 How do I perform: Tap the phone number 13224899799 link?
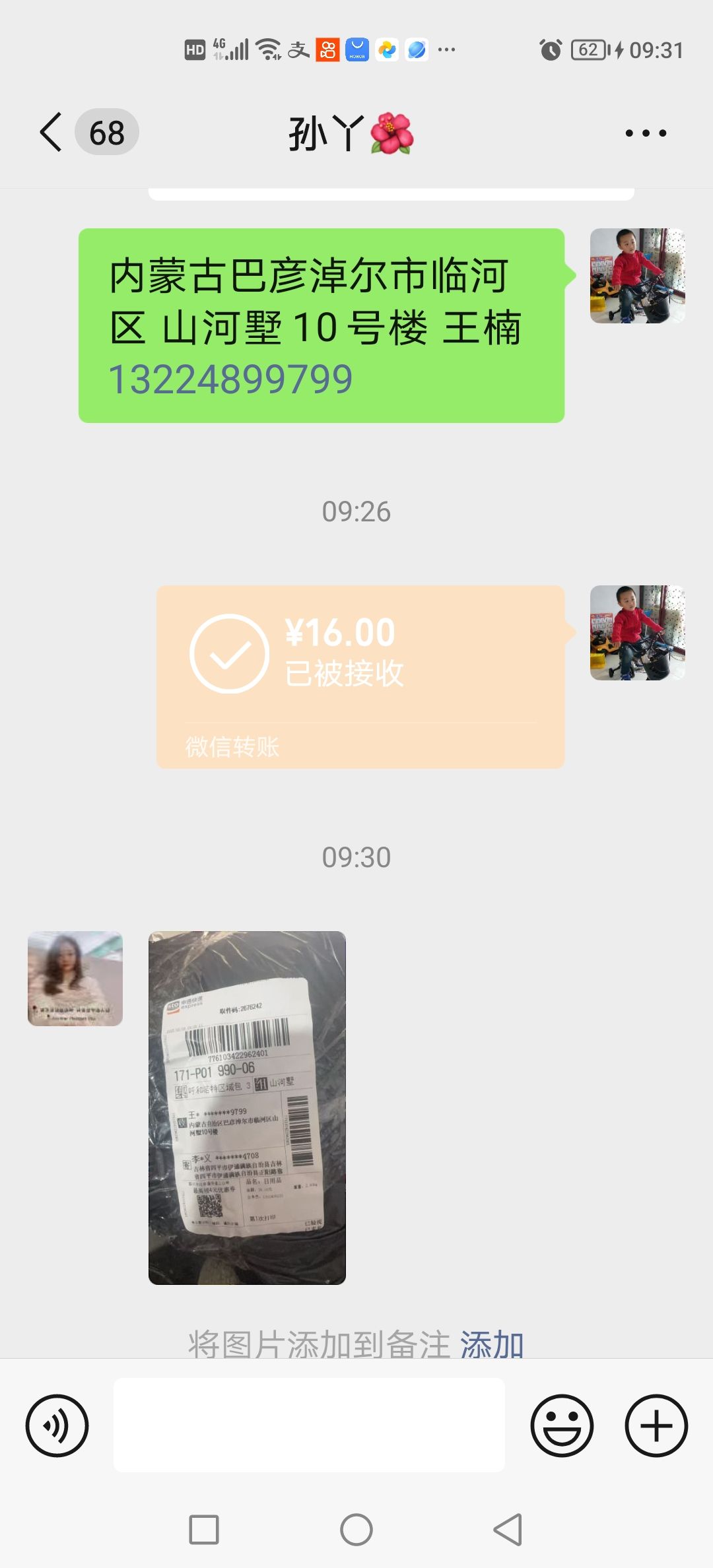pyautogui.click(x=230, y=379)
